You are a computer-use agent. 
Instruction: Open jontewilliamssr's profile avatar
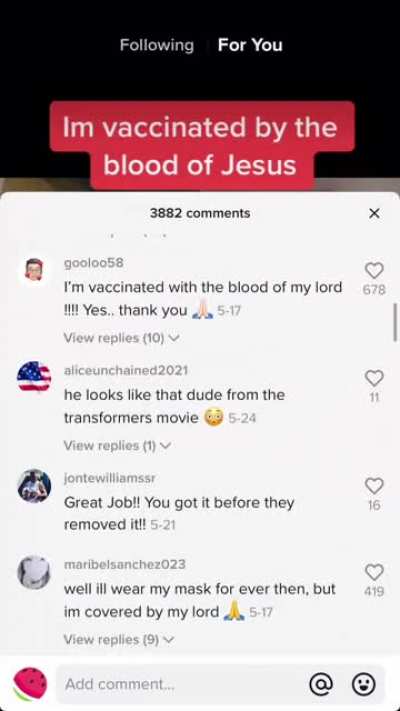(34, 486)
